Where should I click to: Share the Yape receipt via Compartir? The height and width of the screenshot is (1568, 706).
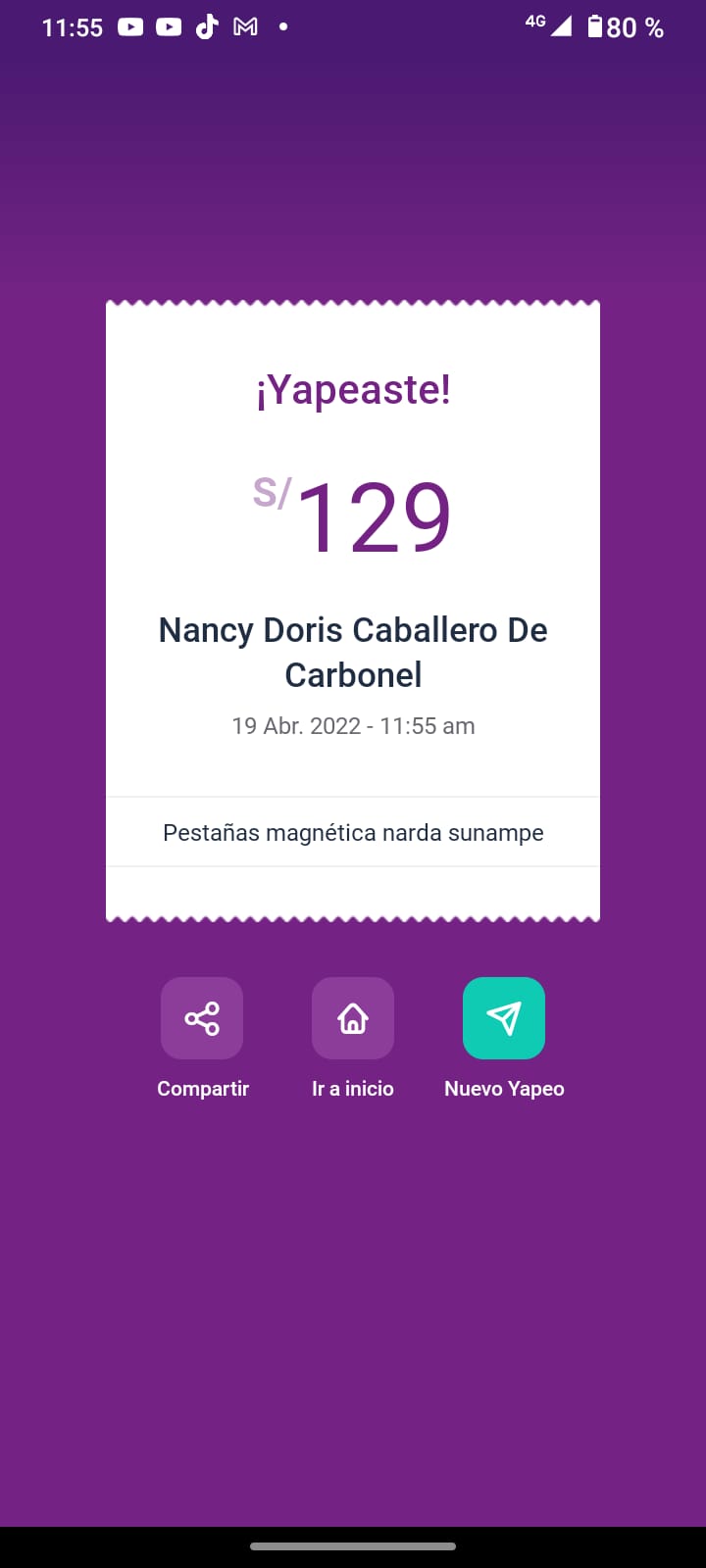(x=202, y=1018)
